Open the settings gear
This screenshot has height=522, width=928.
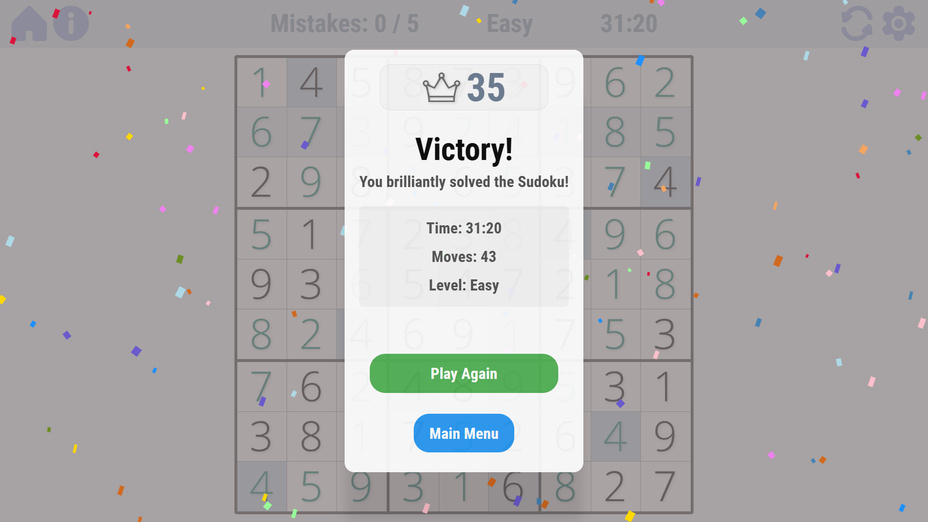(898, 23)
